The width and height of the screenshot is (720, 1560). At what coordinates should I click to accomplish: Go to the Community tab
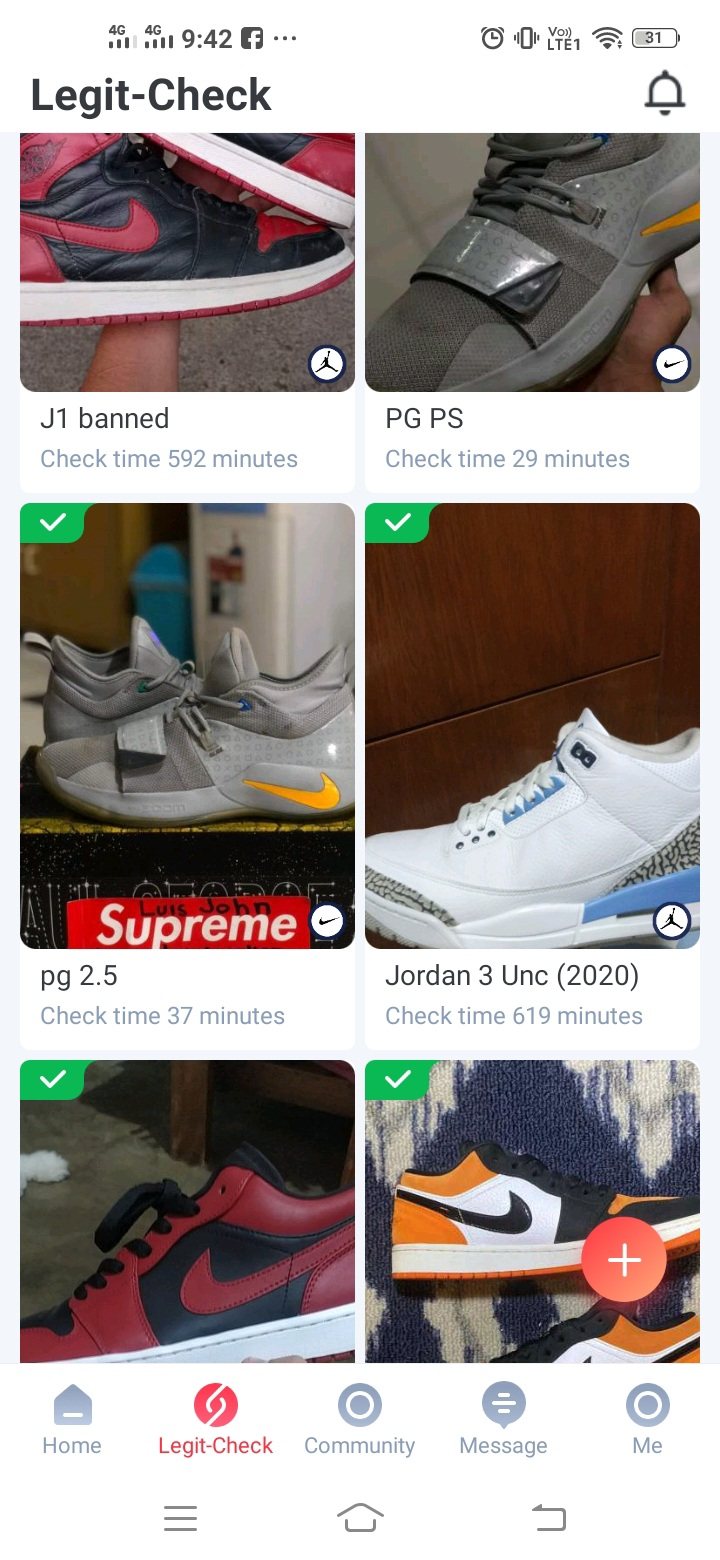pos(360,1420)
